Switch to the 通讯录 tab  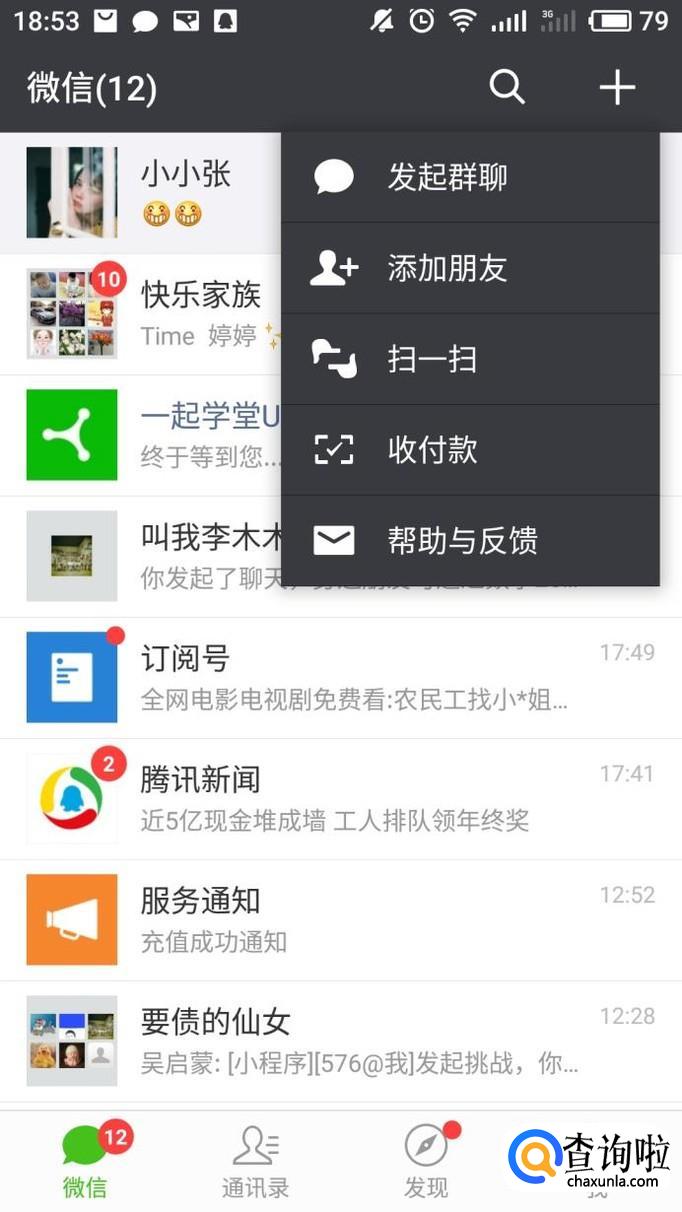pos(255,1162)
